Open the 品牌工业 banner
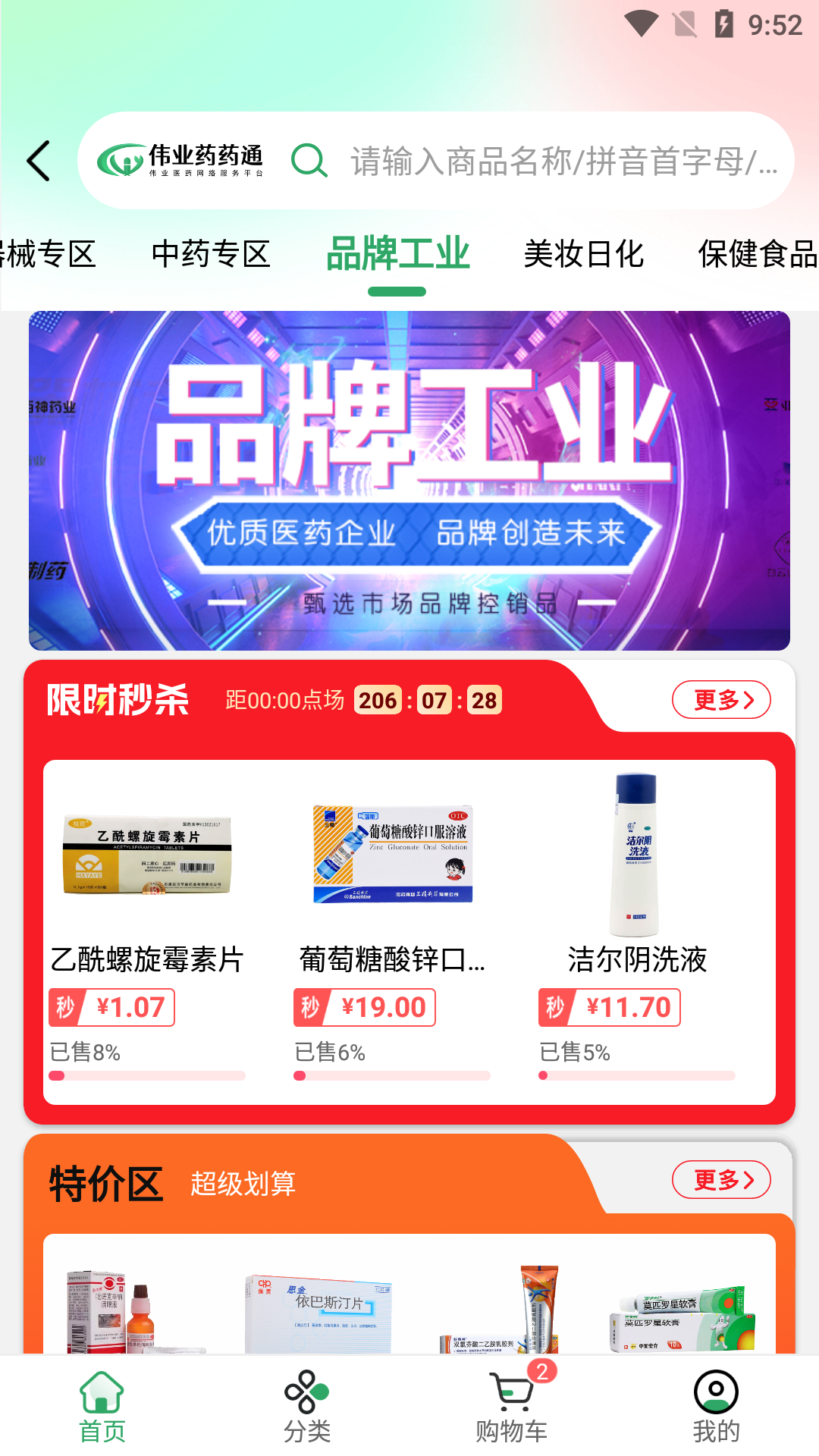Image resolution: width=819 pixels, height=1456 pixels. point(409,481)
